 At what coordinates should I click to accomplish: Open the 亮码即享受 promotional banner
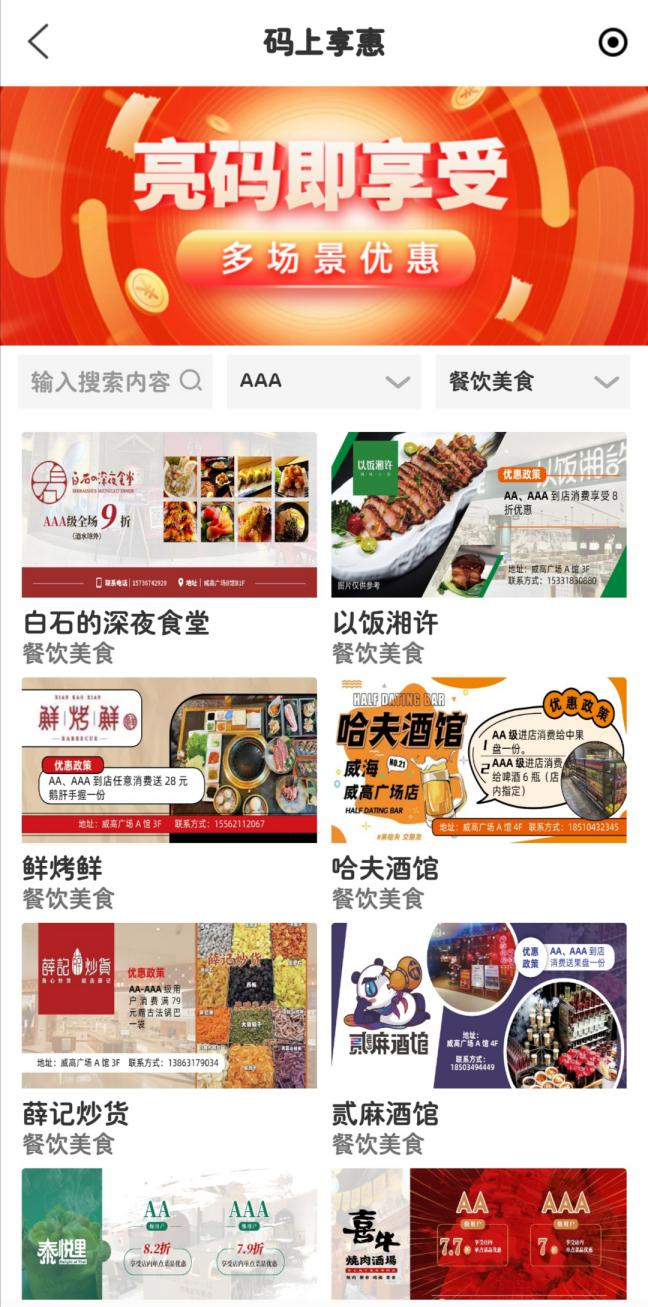tap(324, 215)
